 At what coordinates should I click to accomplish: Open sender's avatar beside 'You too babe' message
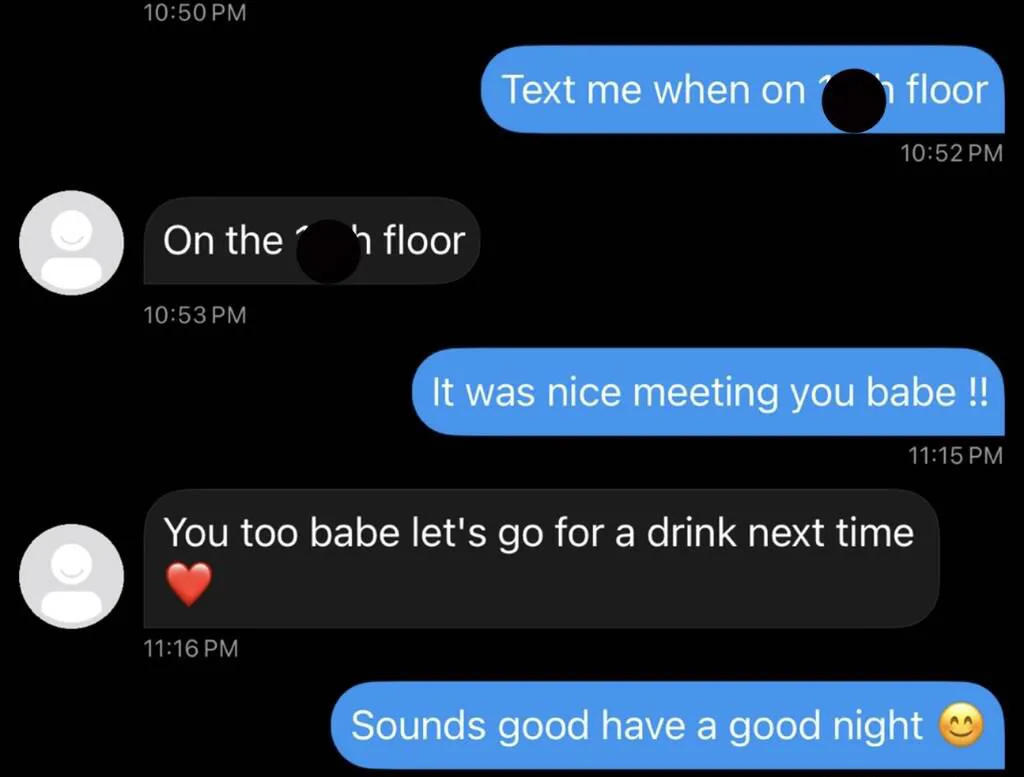pos(71,575)
